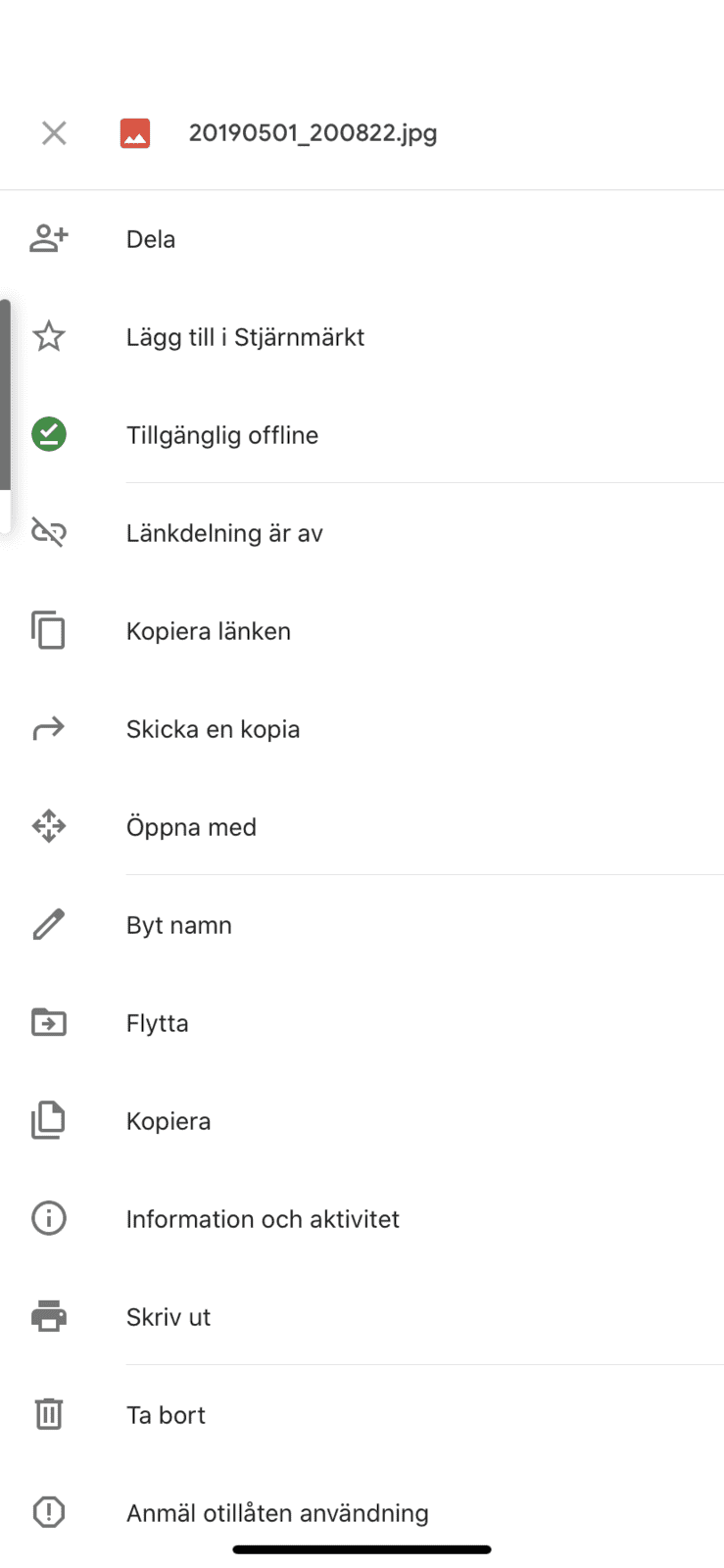Print the image with Skriv ut
The image size is (724, 1568).
169,1317
